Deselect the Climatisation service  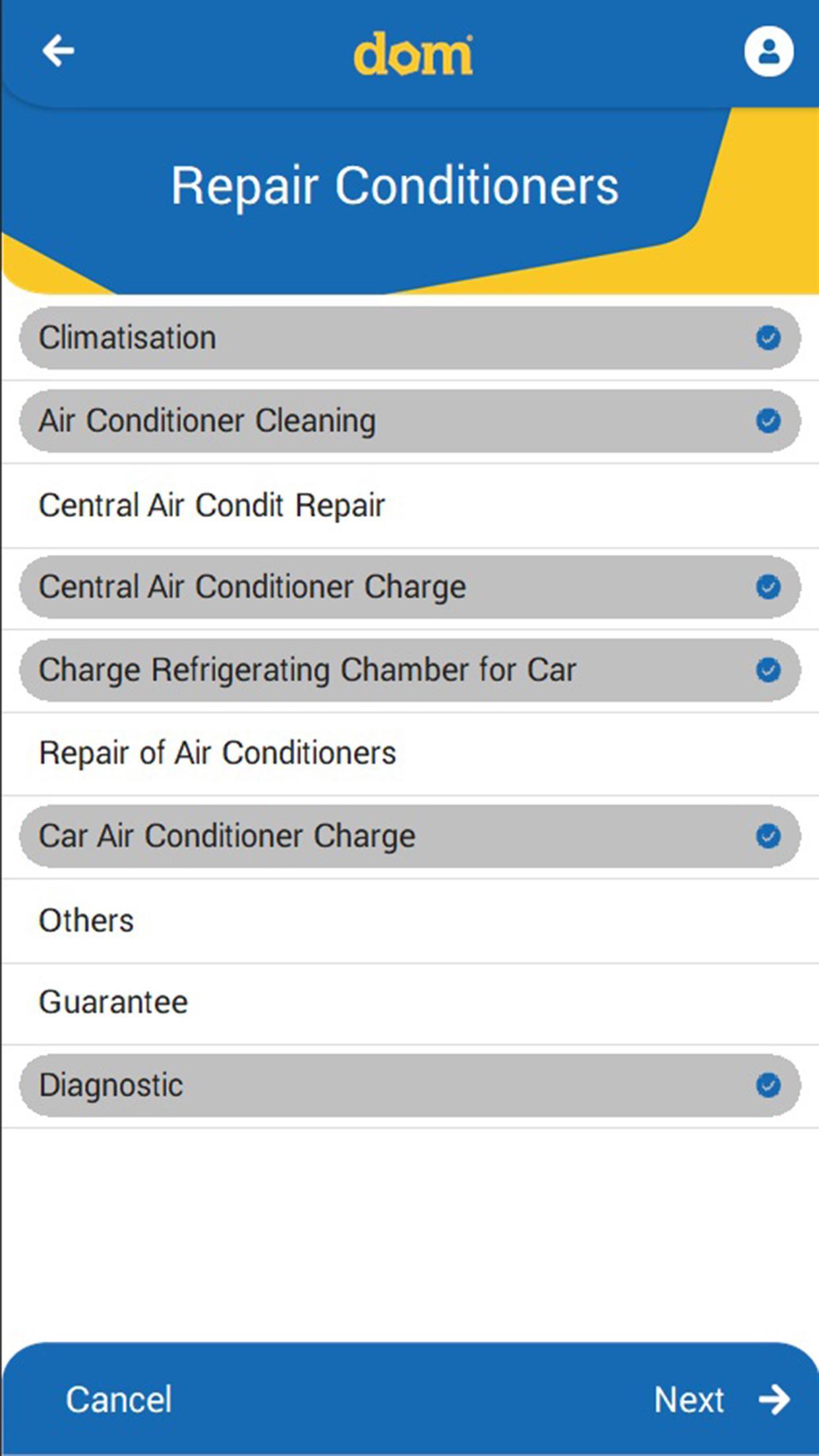(409, 338)
